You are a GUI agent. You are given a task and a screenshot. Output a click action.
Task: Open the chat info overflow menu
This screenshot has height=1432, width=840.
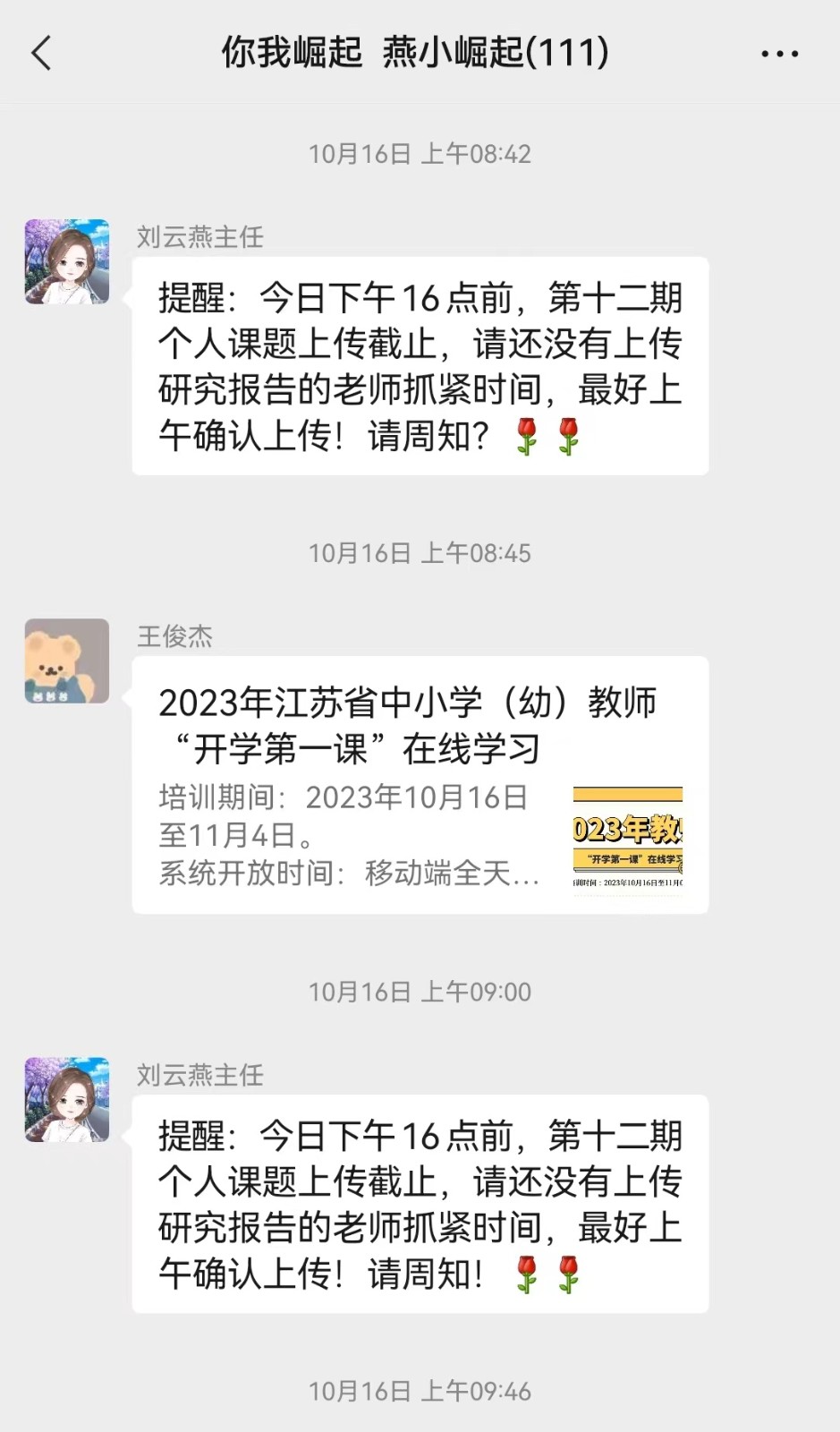[x=779, y=54]
